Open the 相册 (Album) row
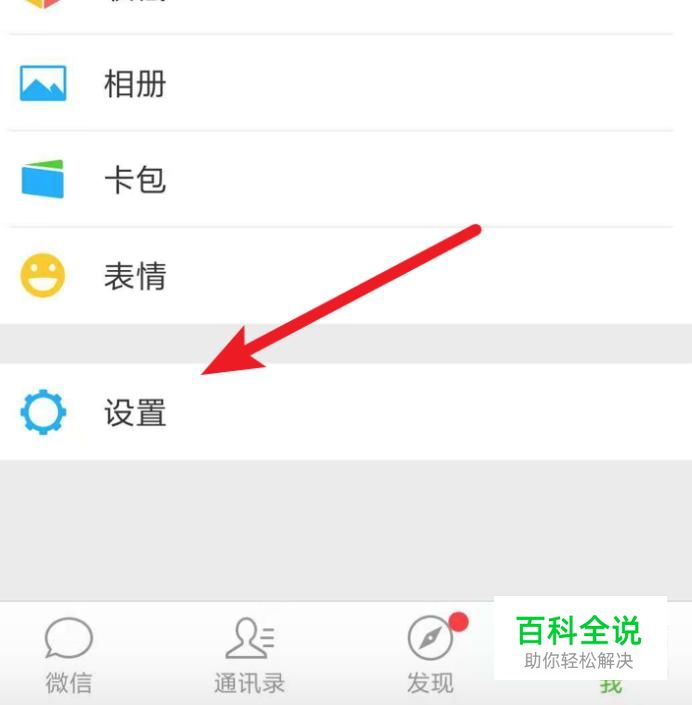692x705 pixels. tap(135, 84)
